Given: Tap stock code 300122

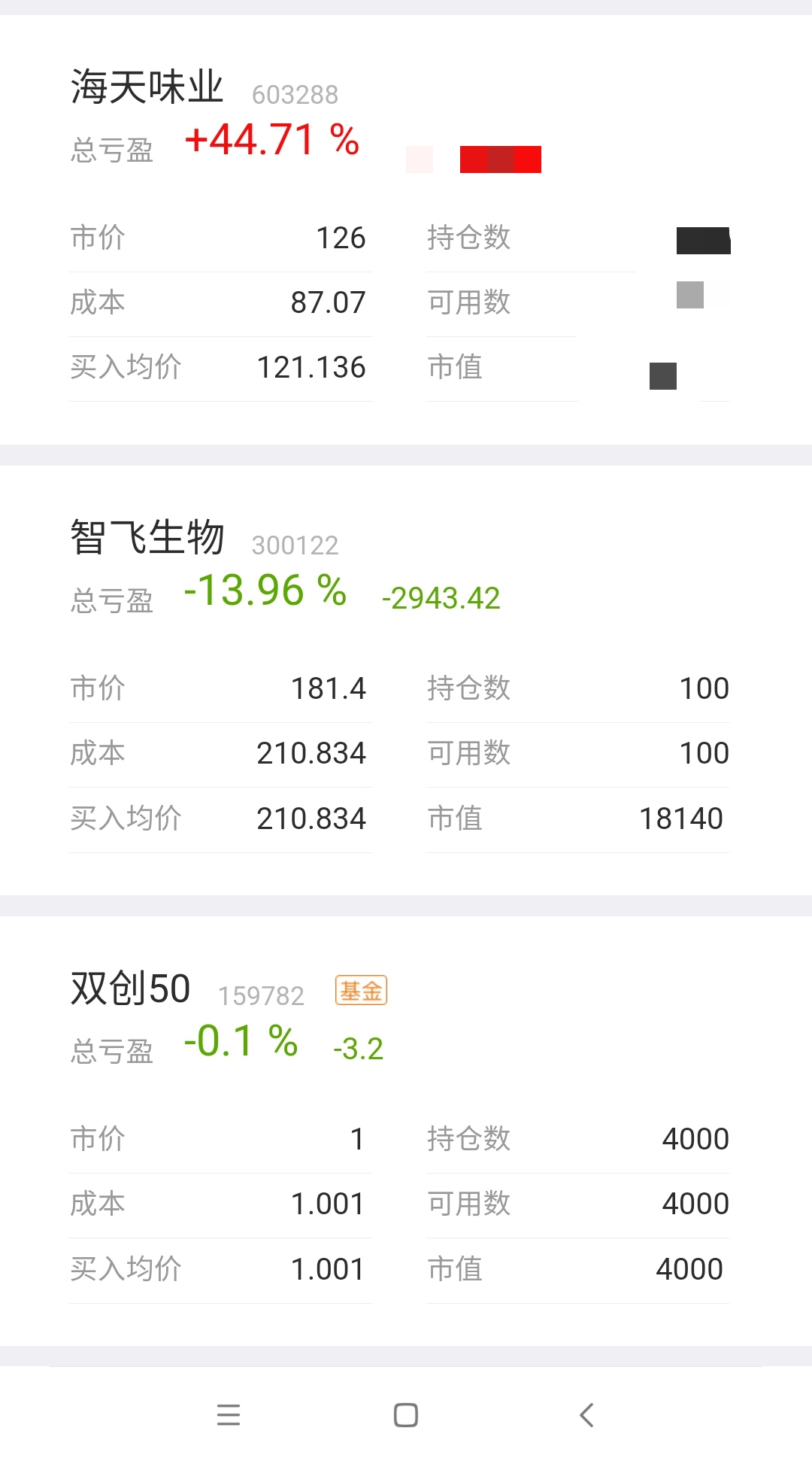Looking at the screenshot, I should [x=295, y=545].
